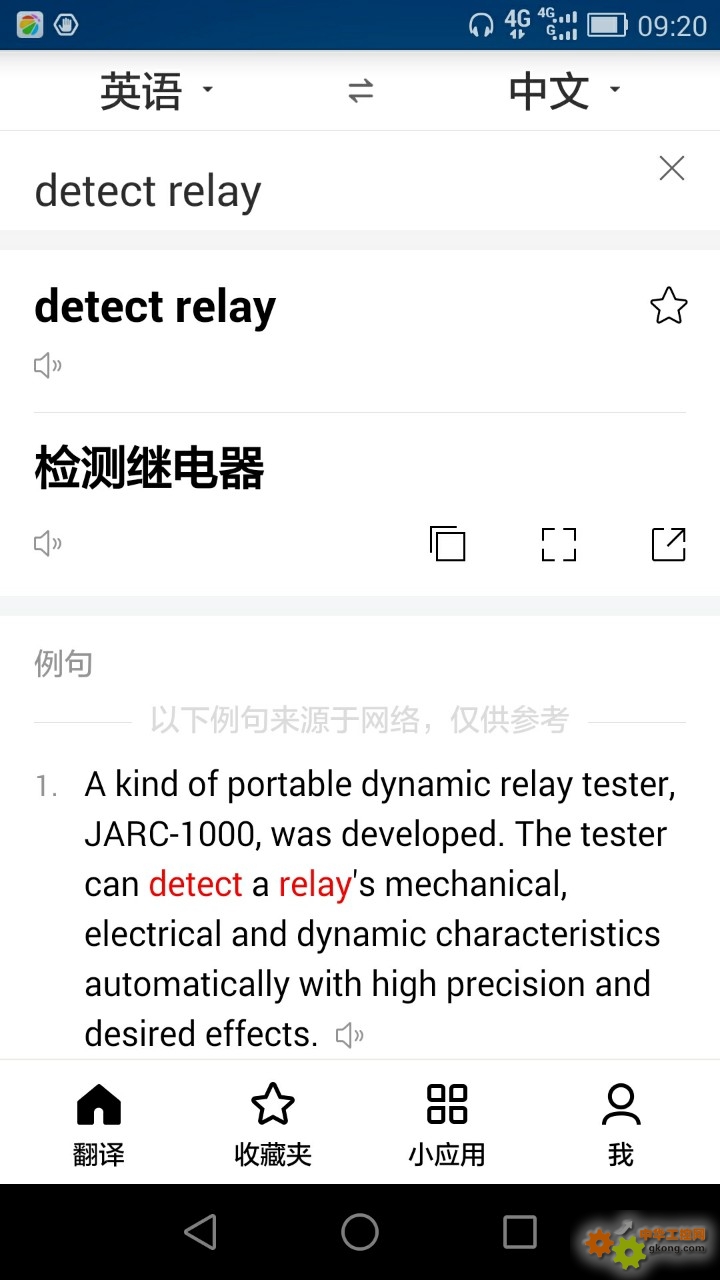Screen dimensions: 720x1280
Task: Open the 中文 target language dropdown
Action: [x=564, y=91]
